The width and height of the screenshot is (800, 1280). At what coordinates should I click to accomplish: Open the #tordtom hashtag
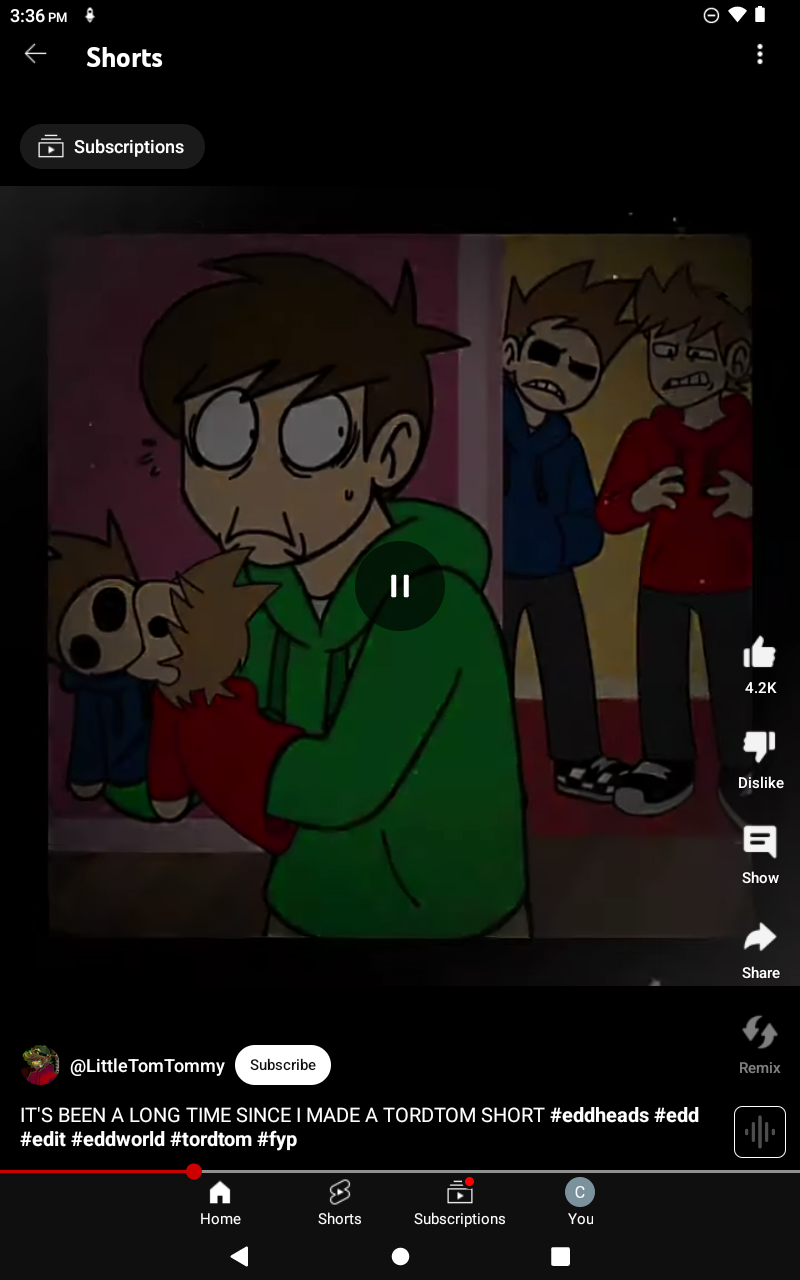tap(211, 1139)
